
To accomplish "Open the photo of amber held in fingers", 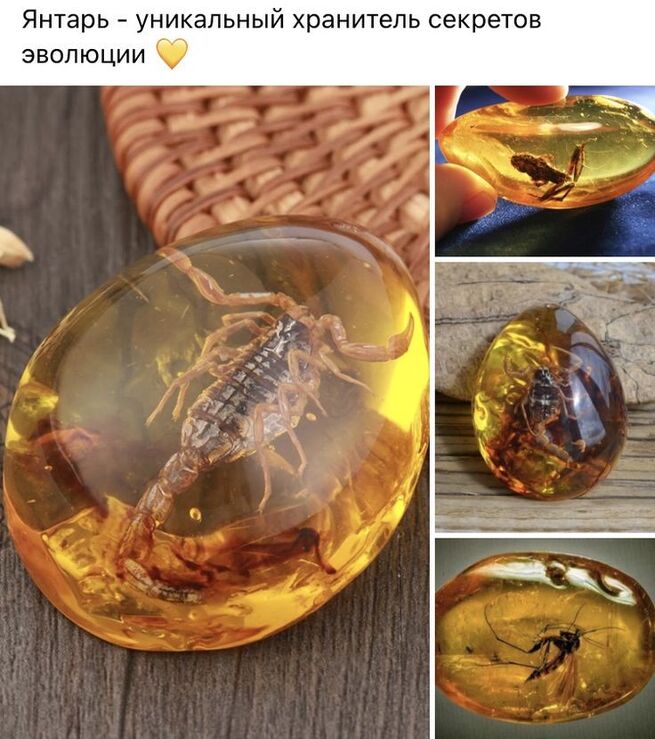I will 544,170.
